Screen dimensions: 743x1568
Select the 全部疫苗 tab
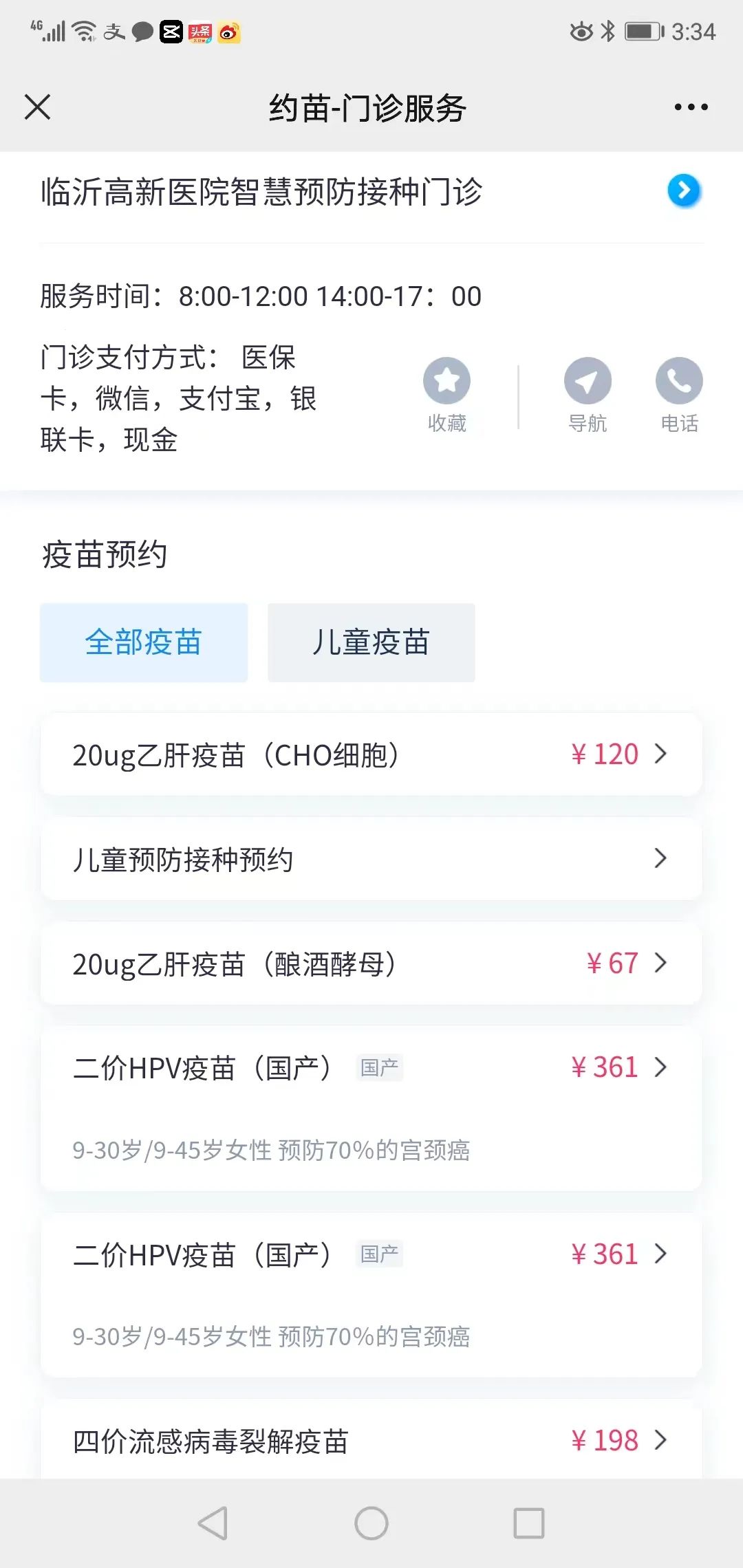click(144, 642)
